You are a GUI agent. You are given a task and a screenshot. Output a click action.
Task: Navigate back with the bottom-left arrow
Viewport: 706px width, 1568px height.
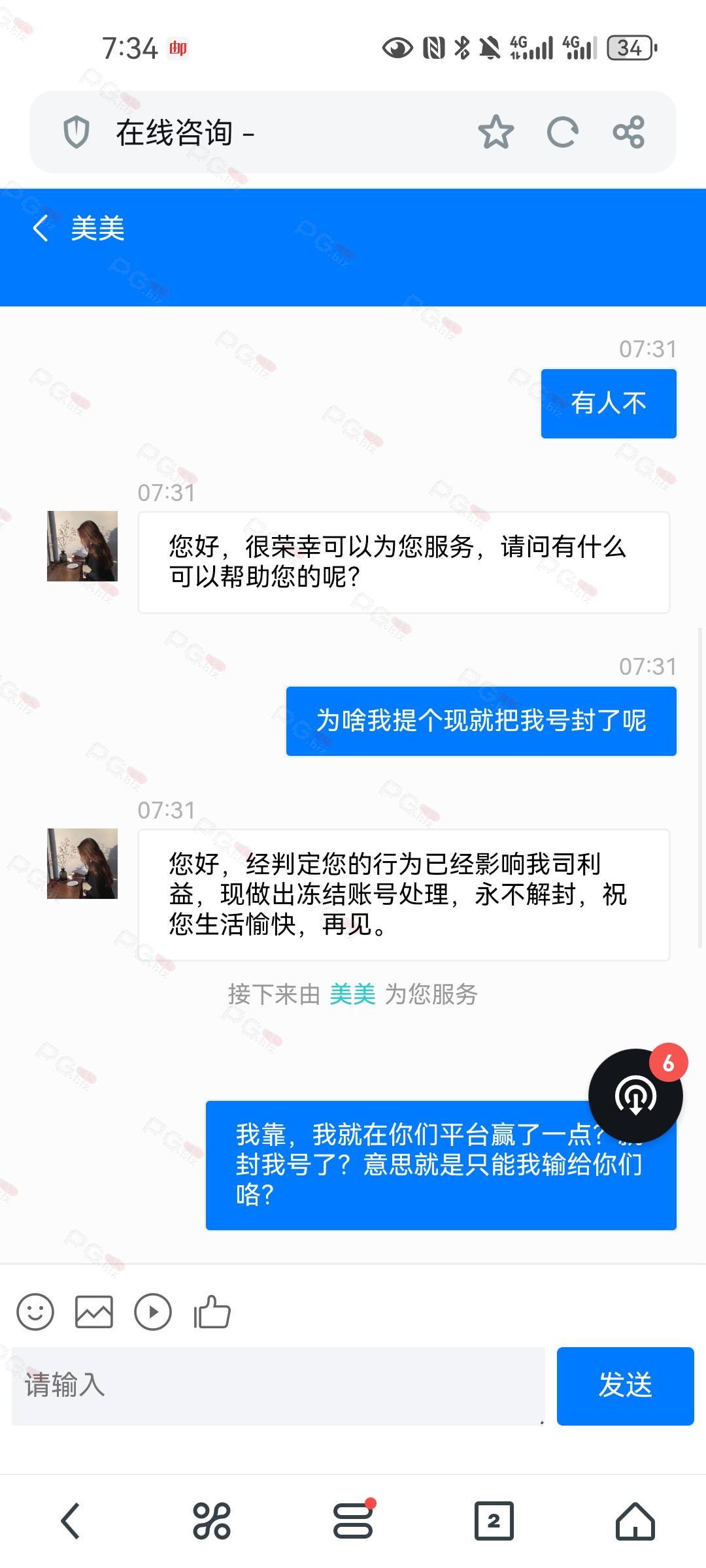[71, 1521]
